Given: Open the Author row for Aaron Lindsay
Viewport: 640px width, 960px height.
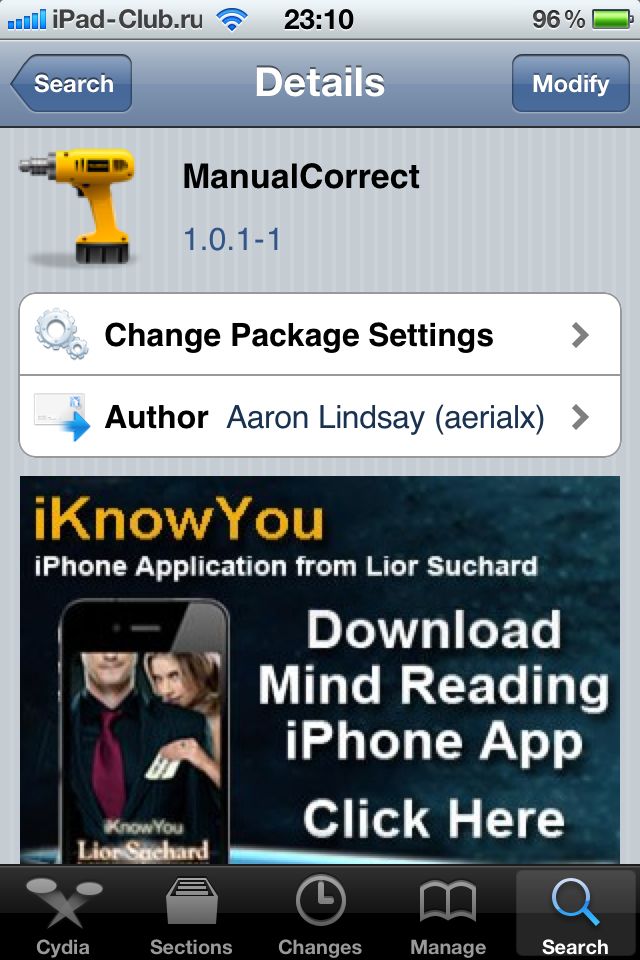Looking at the screenshot, I should [x=320, y=417].
